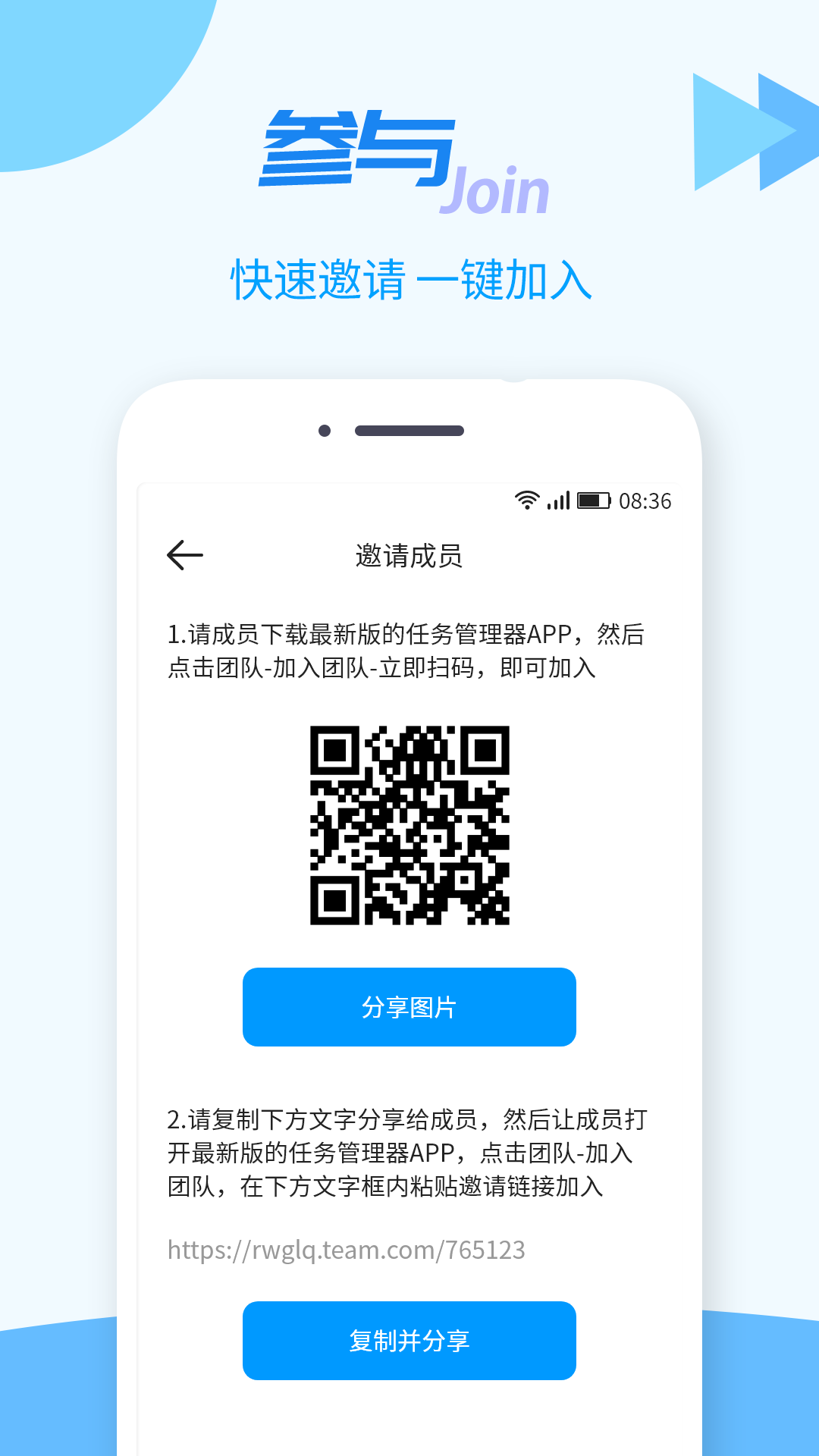
Task: Click the invitation link rwglq.team.com/765123
Action: click(x=347, y=1247)
